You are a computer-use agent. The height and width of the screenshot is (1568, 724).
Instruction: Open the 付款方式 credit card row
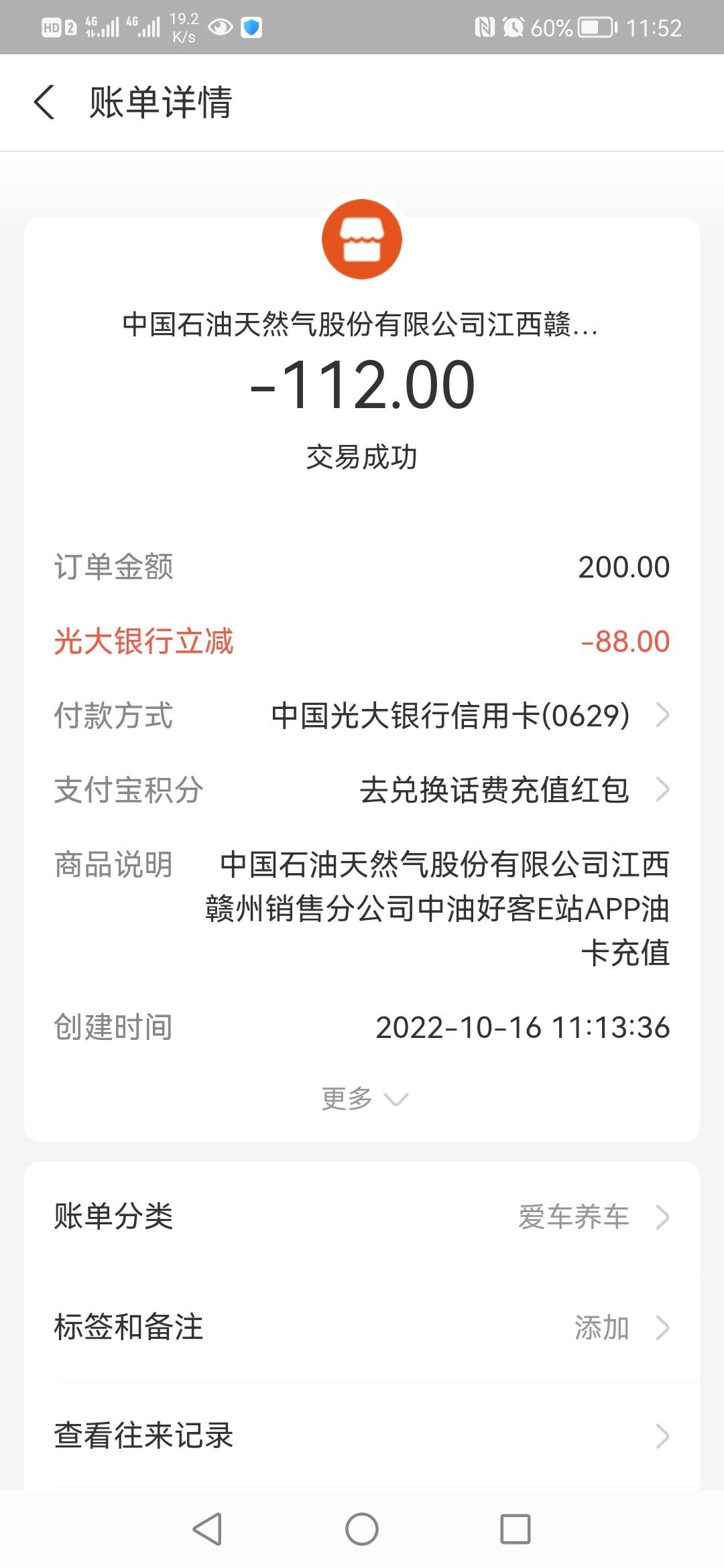tap(362, 716)
